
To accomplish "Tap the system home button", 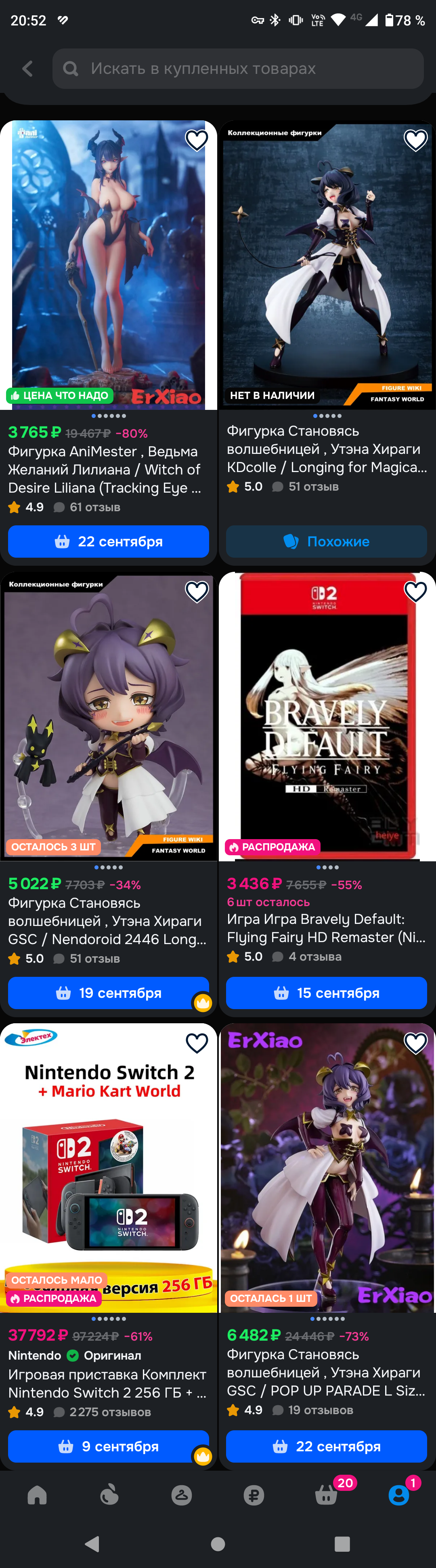I will coord(217,1544).
